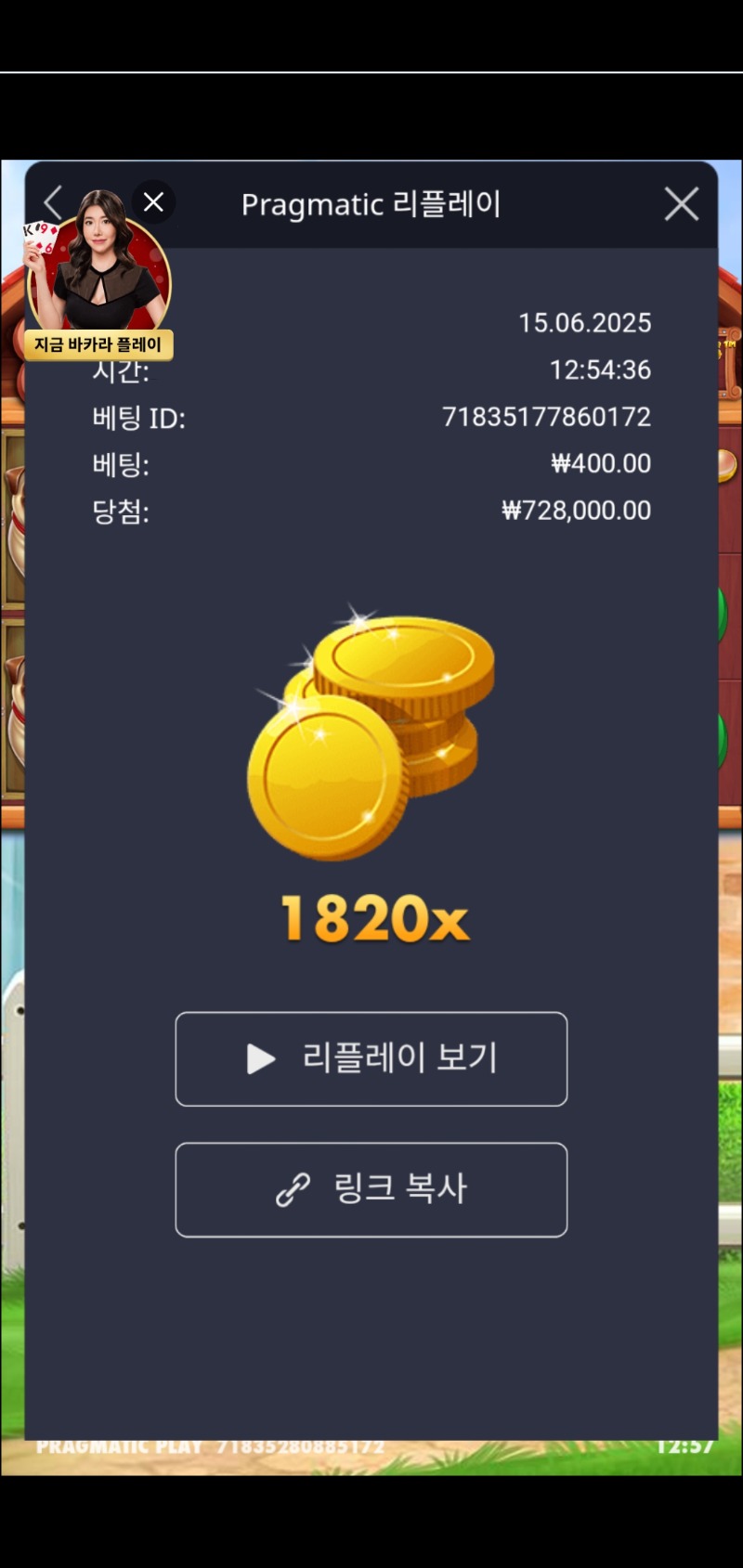Image resolution: width=743 pixels, height=1568 pixels.
Task: Copy the replay link with 링크 복사
Action: click(x=371, y=1189)
